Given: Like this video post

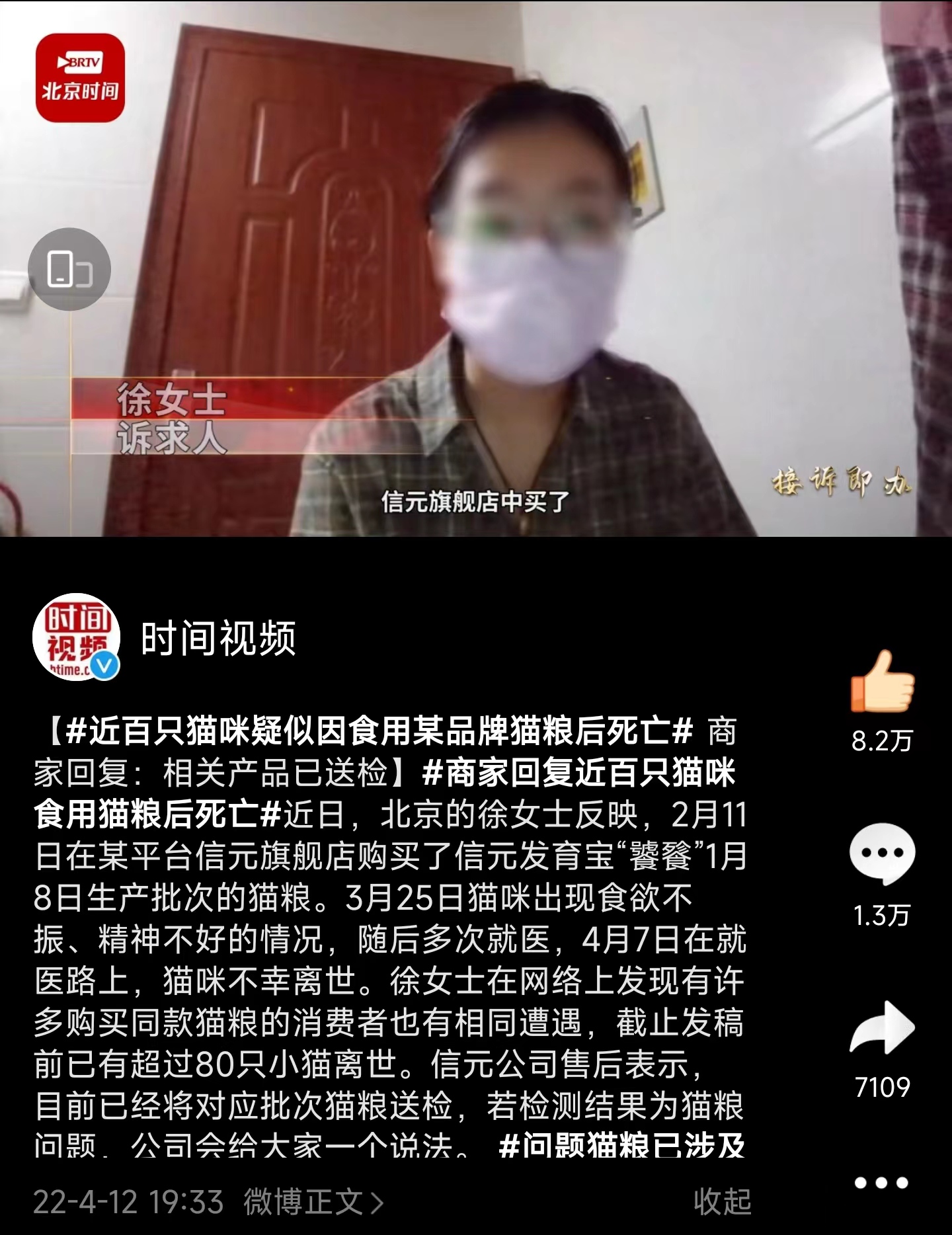Looking at the screenshot, I should pos(882,682).
